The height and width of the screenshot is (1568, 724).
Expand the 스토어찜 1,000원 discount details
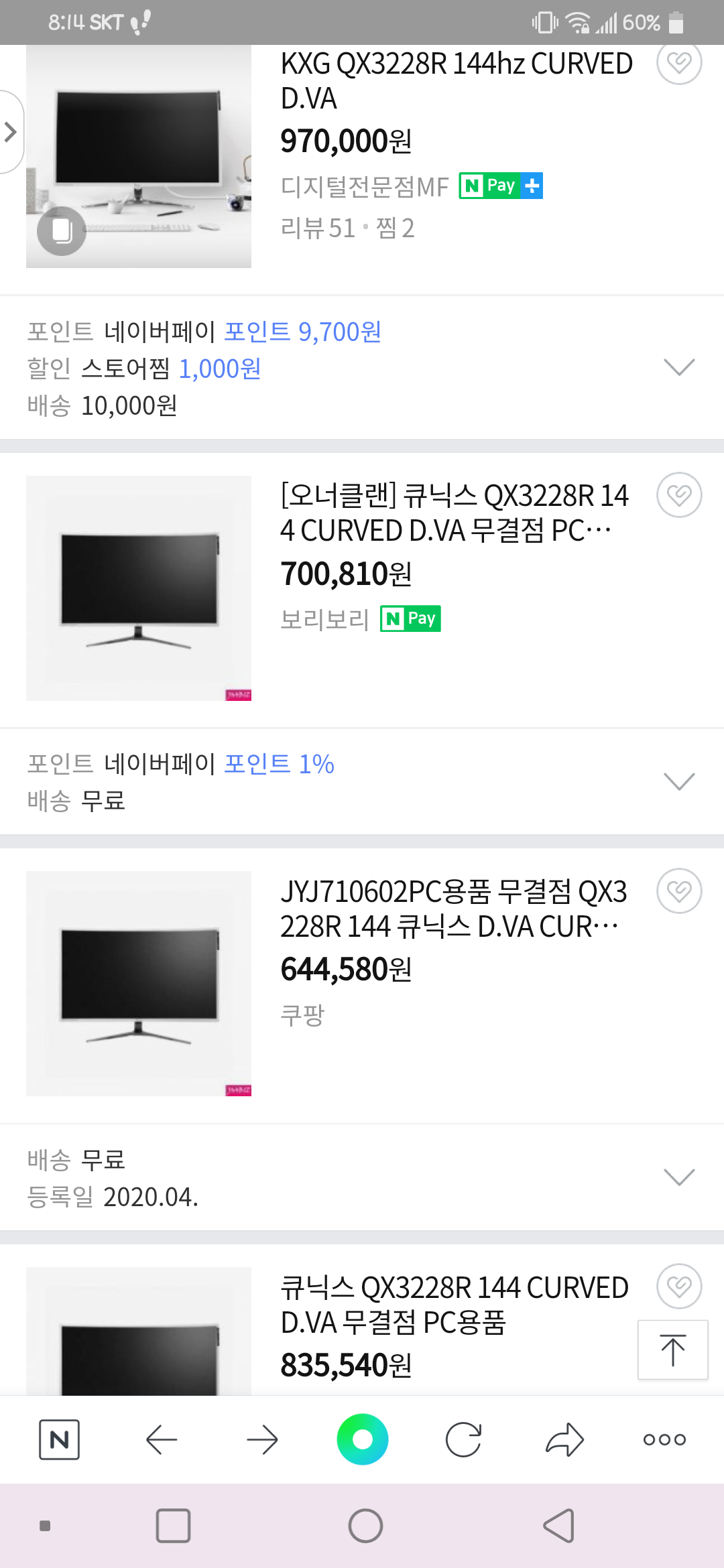coord(678,367)
